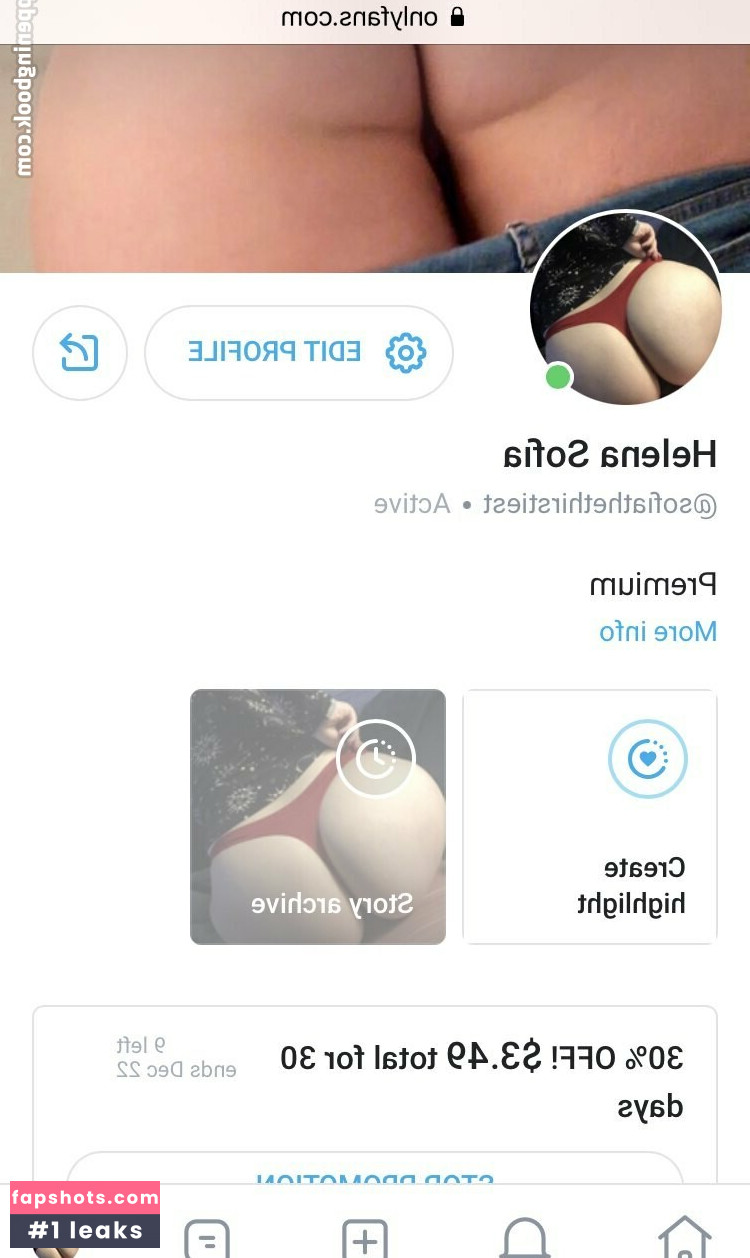
Task: Go to the Home tab
Action: pos(684,1236)
